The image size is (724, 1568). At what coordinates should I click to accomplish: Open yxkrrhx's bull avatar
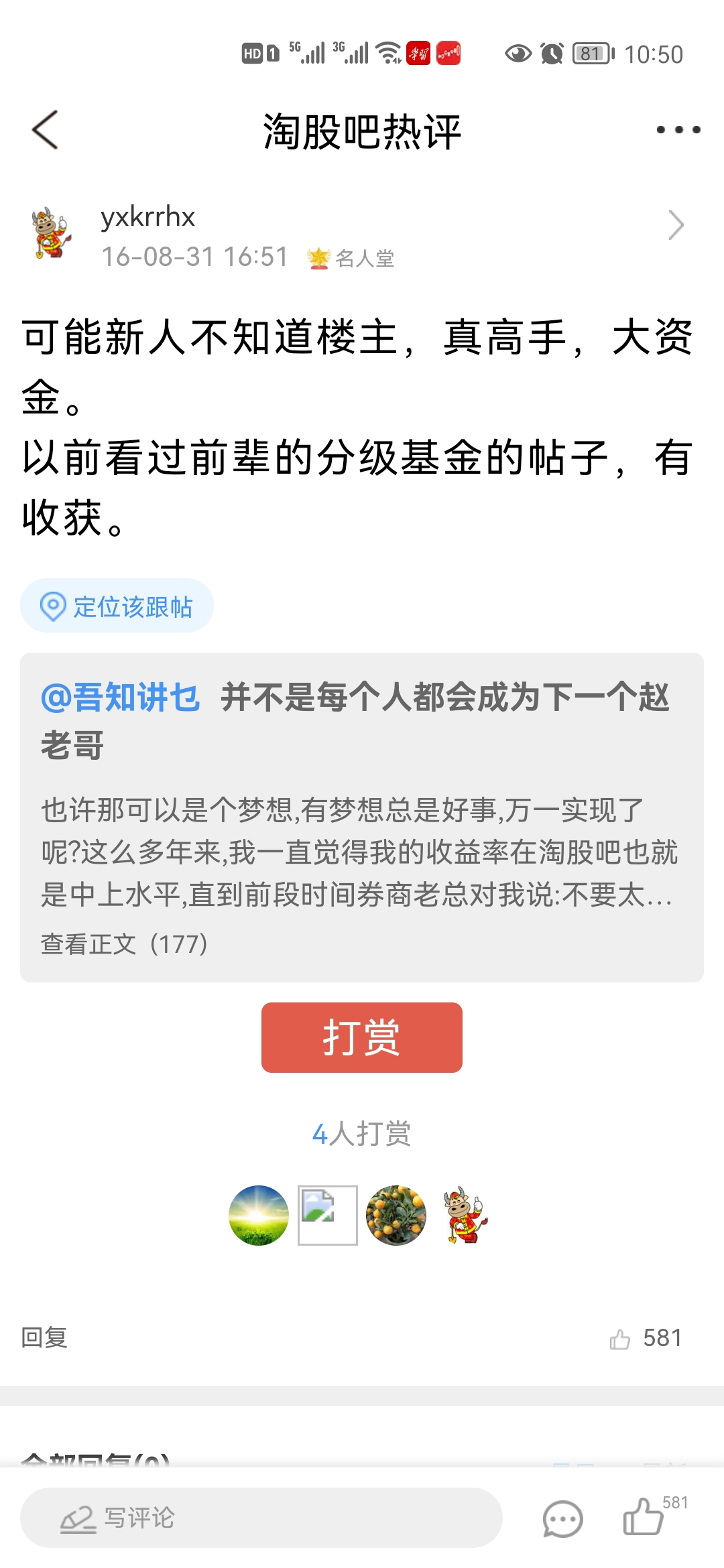(52, 233)
